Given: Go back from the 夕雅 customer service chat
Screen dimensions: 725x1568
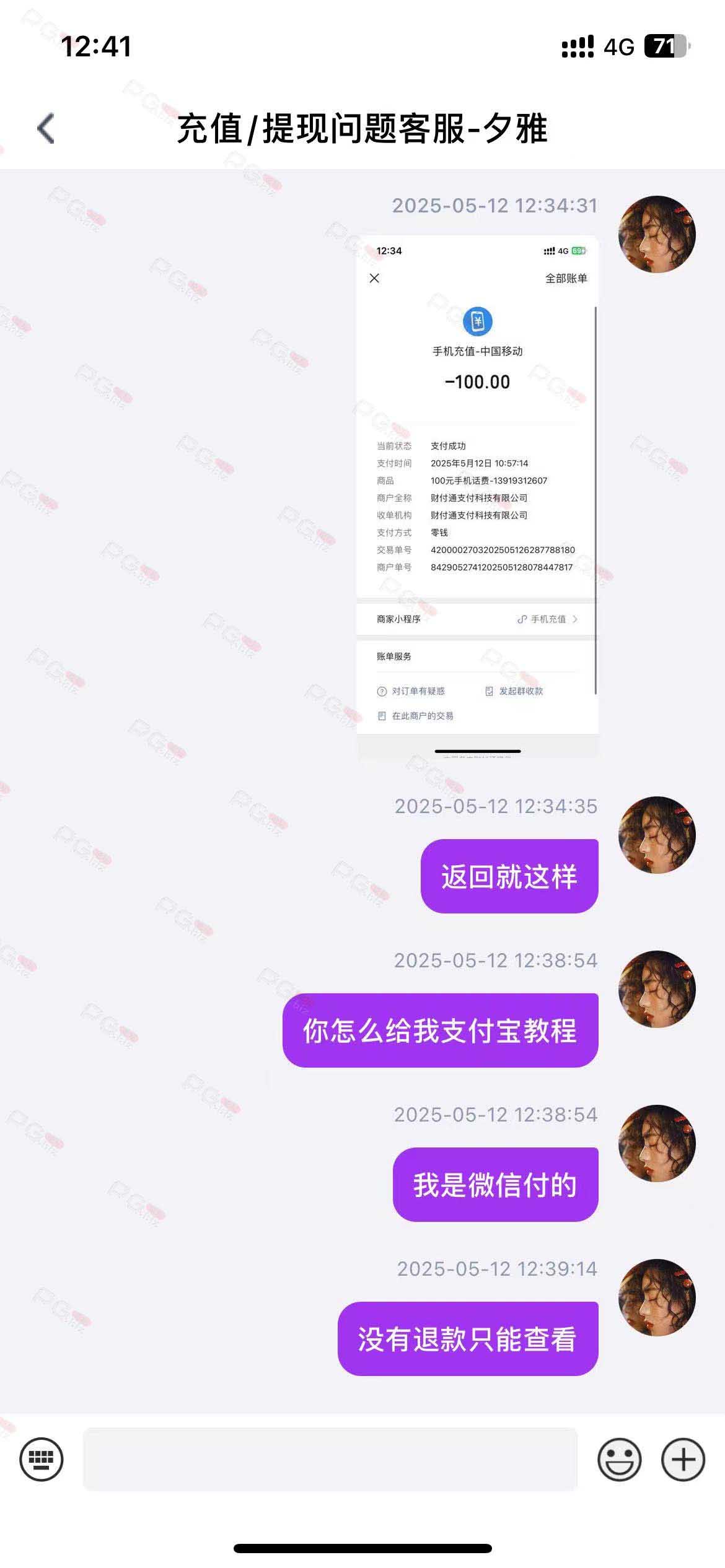Looking at the screenshot, I should coord(46,129).
